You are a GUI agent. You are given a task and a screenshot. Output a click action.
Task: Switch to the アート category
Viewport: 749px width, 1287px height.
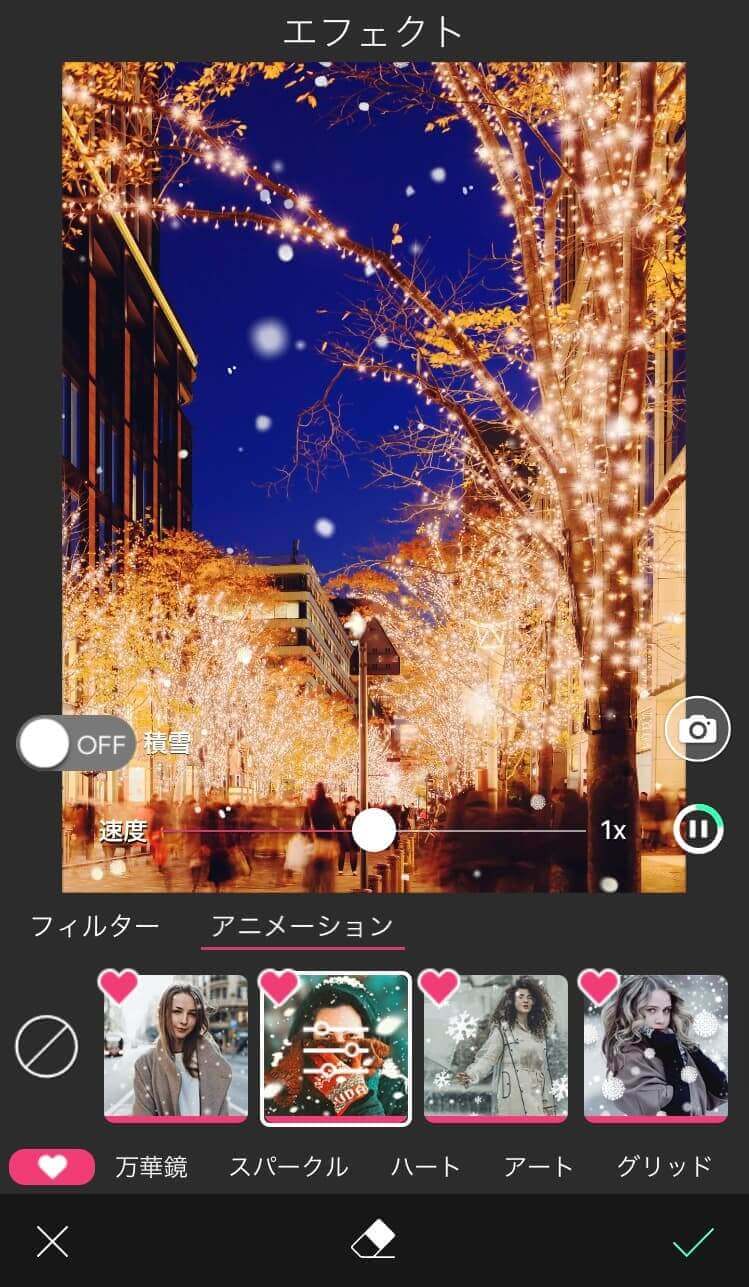(538, 1166)
